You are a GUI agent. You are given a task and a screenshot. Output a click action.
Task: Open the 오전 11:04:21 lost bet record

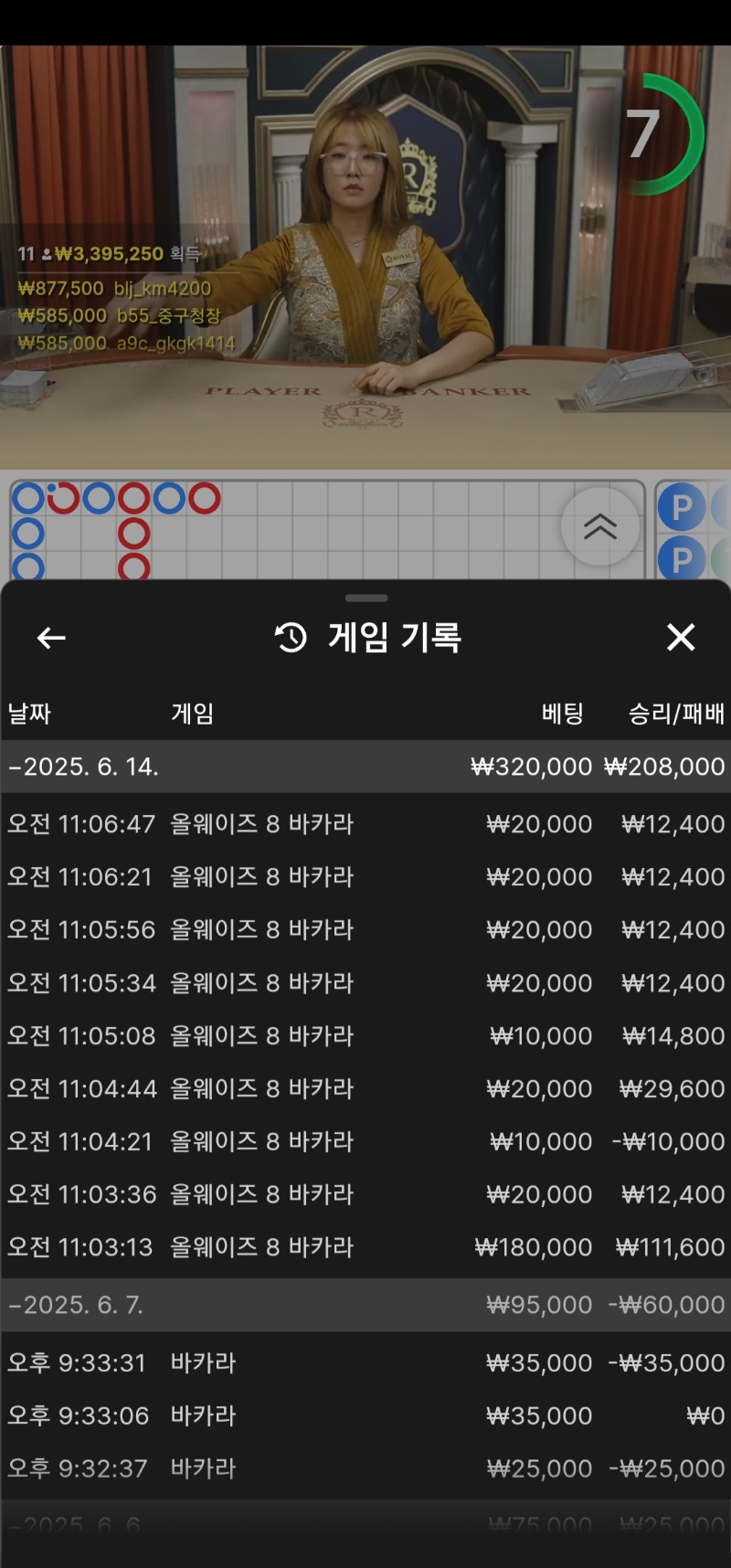point(365,1142)
